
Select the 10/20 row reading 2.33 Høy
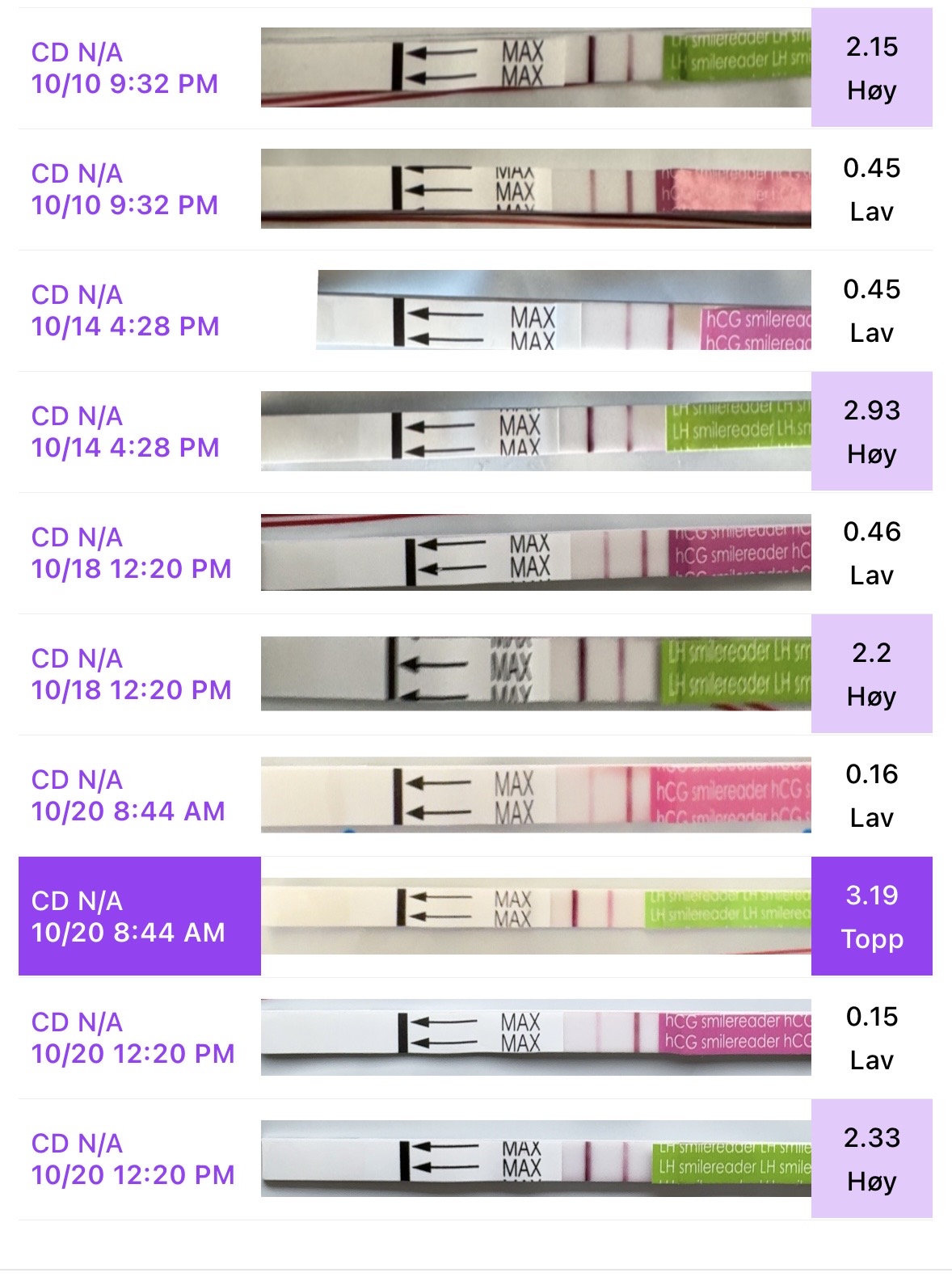click(475, 1159)
